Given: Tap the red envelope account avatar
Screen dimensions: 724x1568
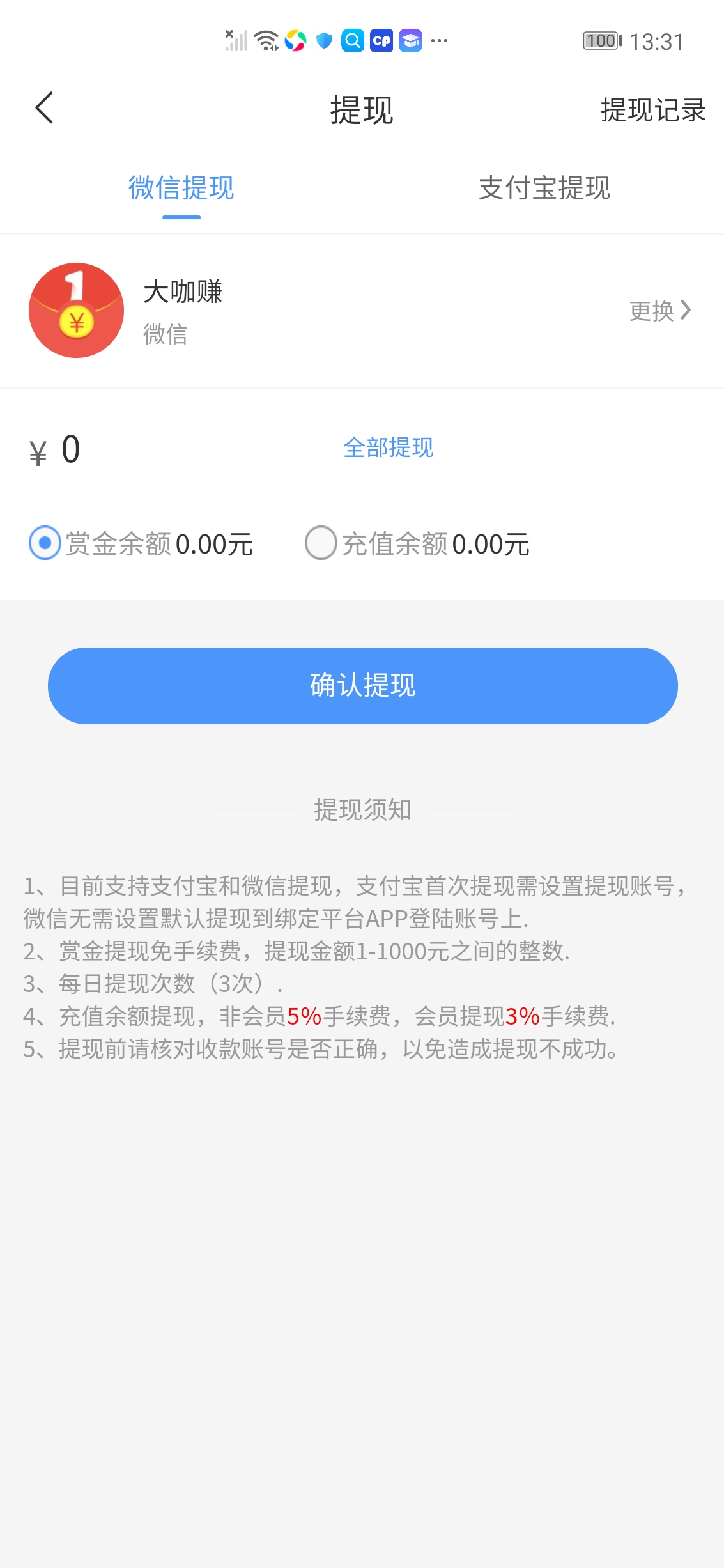Looking at the screenshot, I should [x=75, y=310].
